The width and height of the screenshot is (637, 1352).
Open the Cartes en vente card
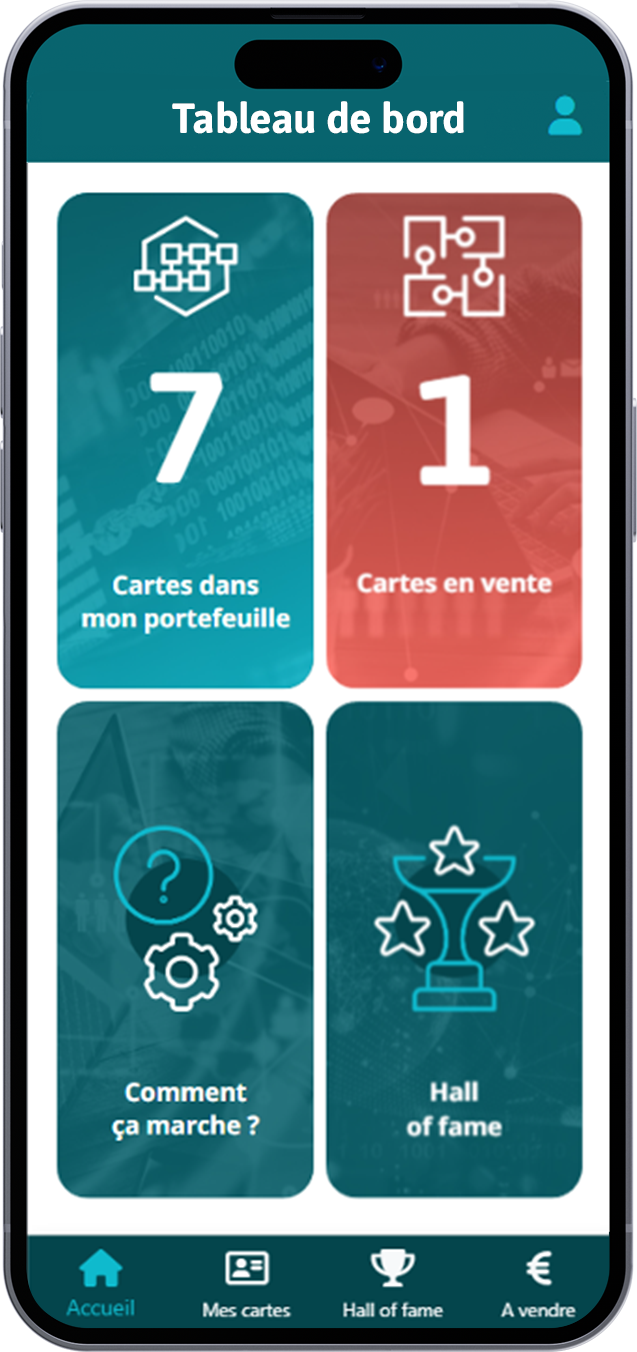(454, 440)
